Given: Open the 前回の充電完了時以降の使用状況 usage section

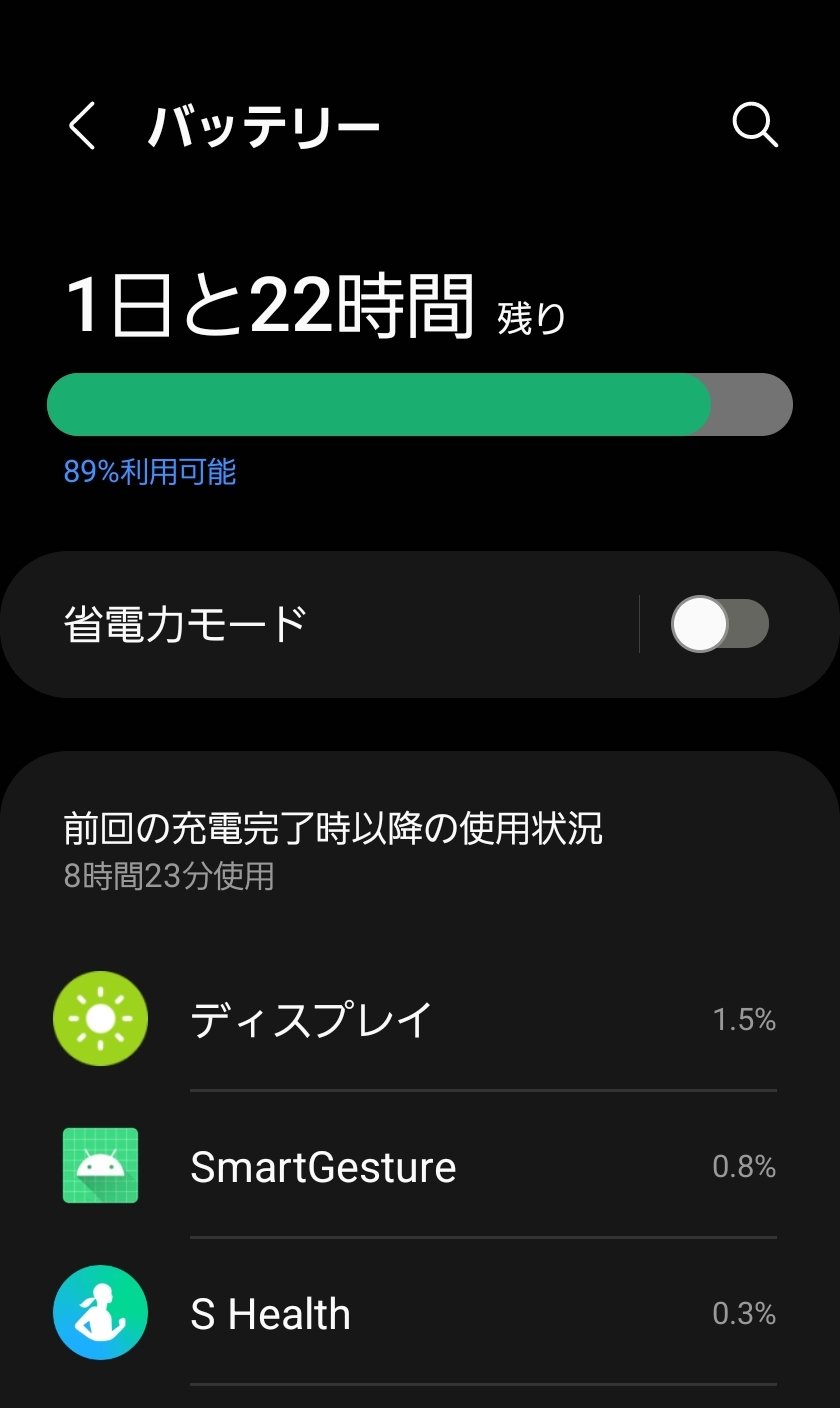Looking at the screenshot, I should tap(333, 848).
